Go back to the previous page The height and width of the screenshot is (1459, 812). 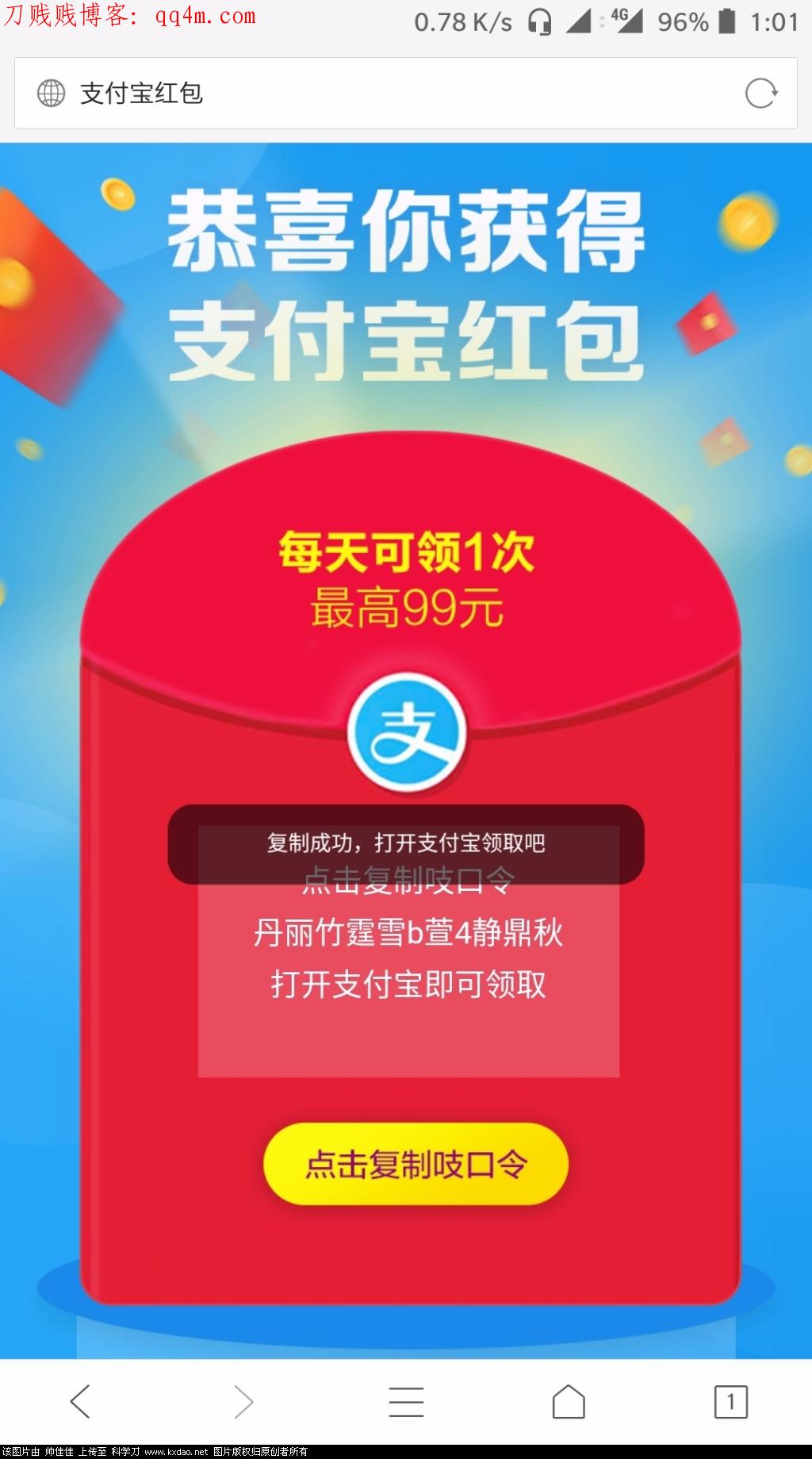pos(80,1401)
